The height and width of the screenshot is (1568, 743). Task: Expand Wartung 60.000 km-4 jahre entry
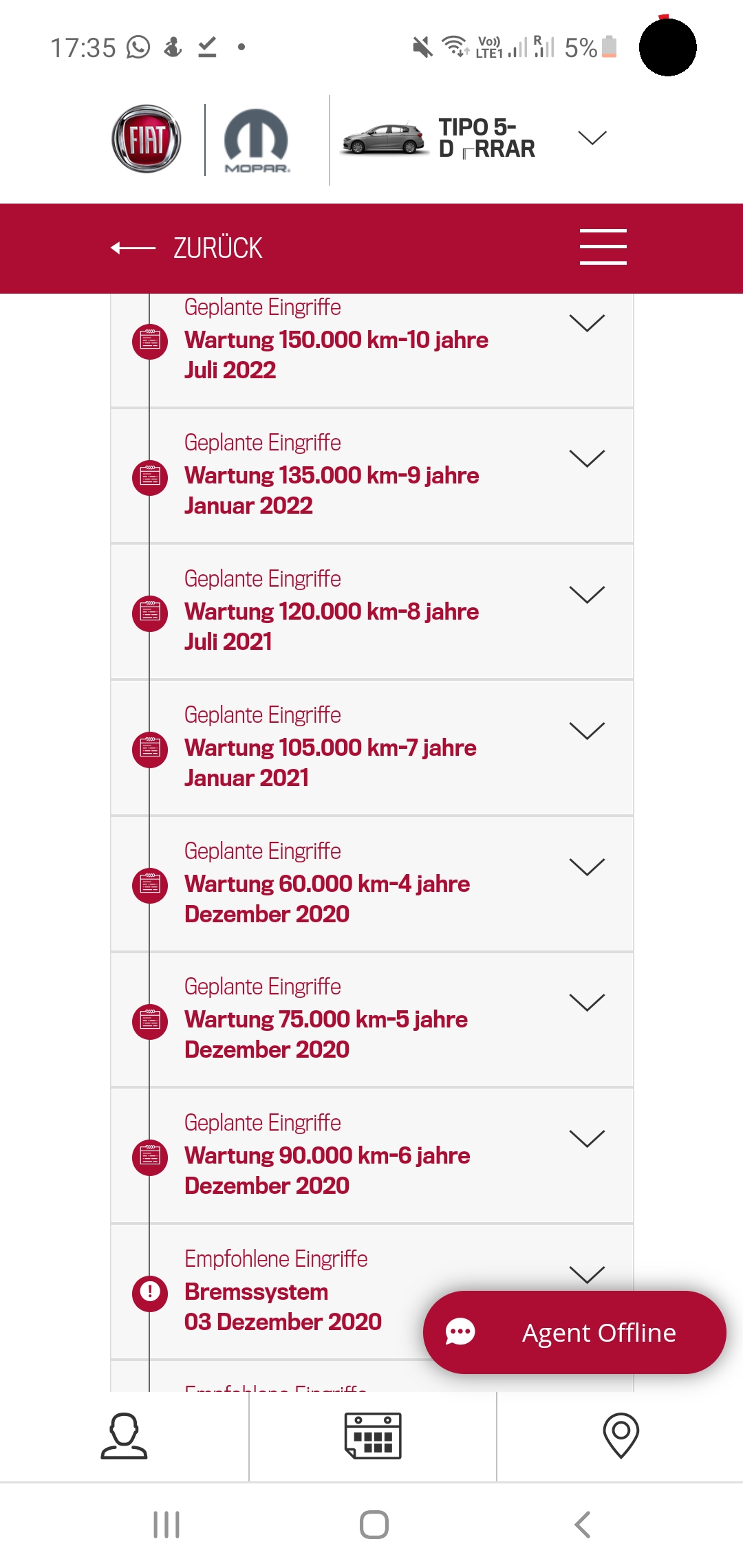coord(587,867)
